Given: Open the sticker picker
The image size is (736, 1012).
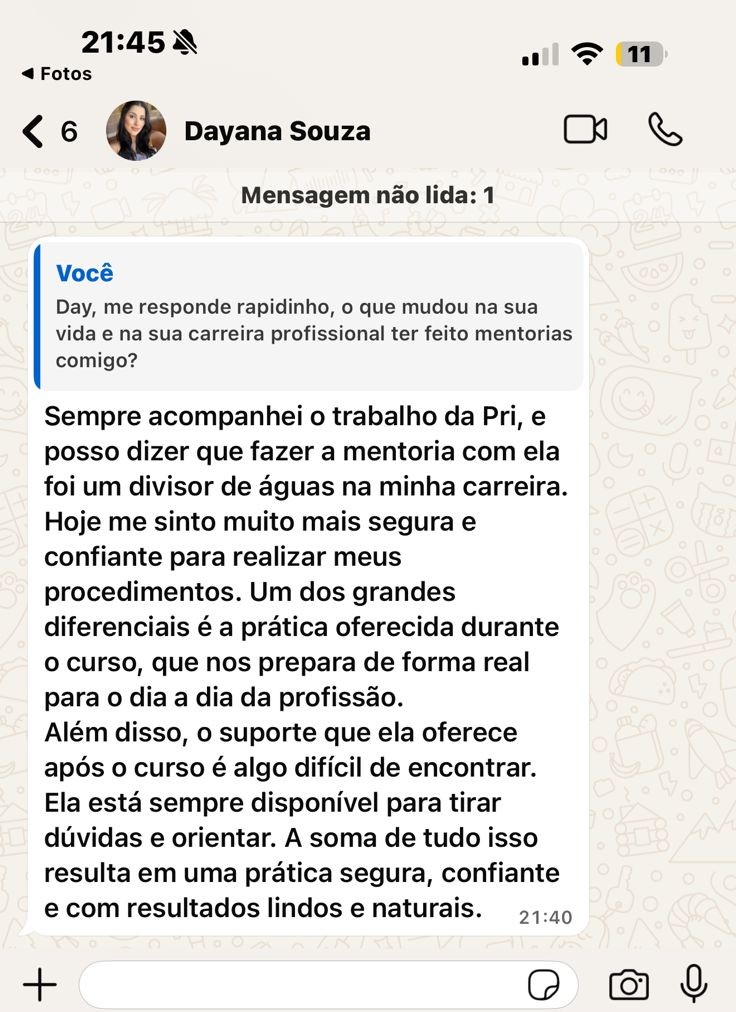Looking at the screenshot, I should tap(545, 985).
